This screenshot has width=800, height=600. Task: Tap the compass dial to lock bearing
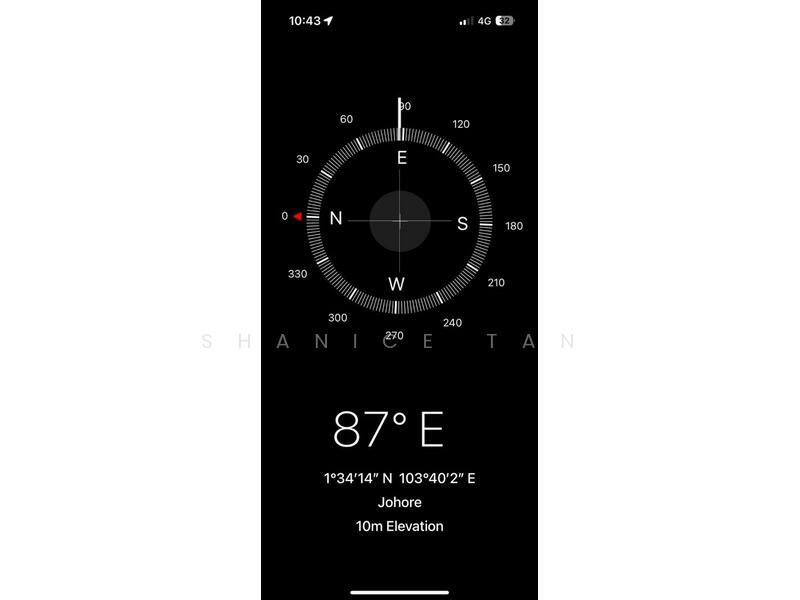(x=400, y=221)
